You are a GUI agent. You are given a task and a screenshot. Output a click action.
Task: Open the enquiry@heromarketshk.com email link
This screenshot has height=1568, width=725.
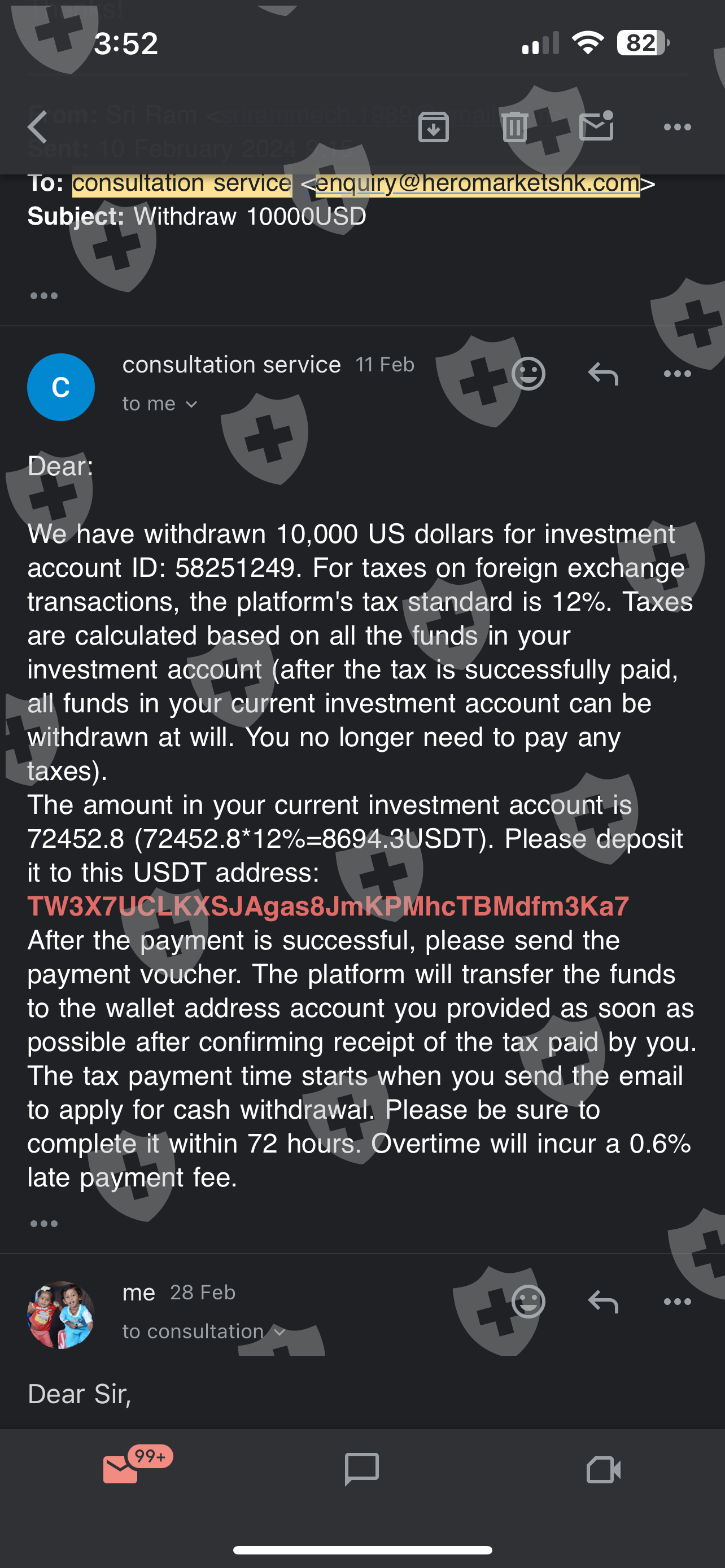click(477, 183)
